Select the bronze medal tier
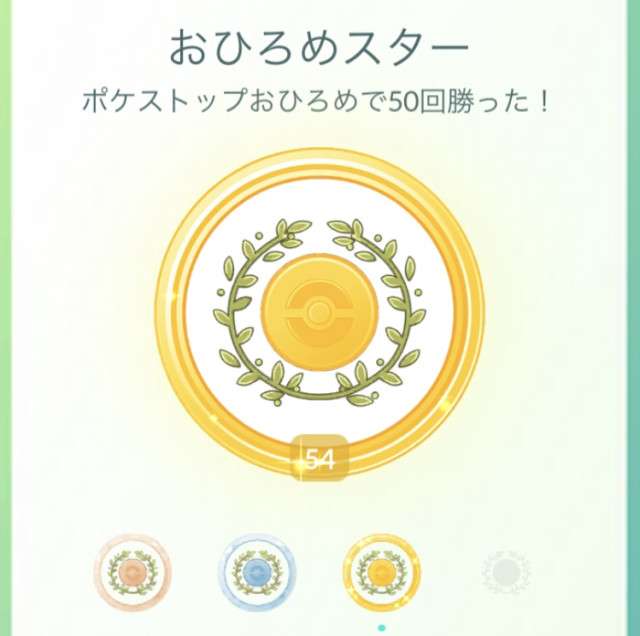The height and width of the screenshot is (636, 640). coord(133,572)
